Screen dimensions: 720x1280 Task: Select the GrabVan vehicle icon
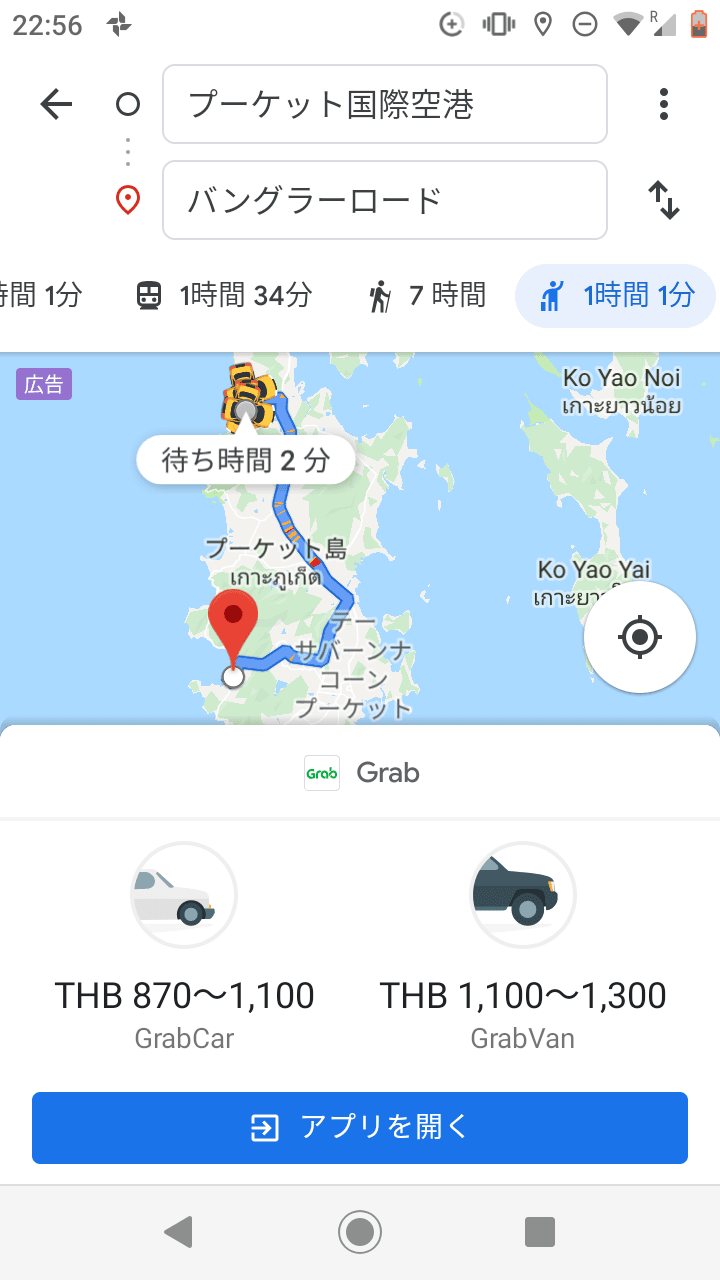[522, 894]
